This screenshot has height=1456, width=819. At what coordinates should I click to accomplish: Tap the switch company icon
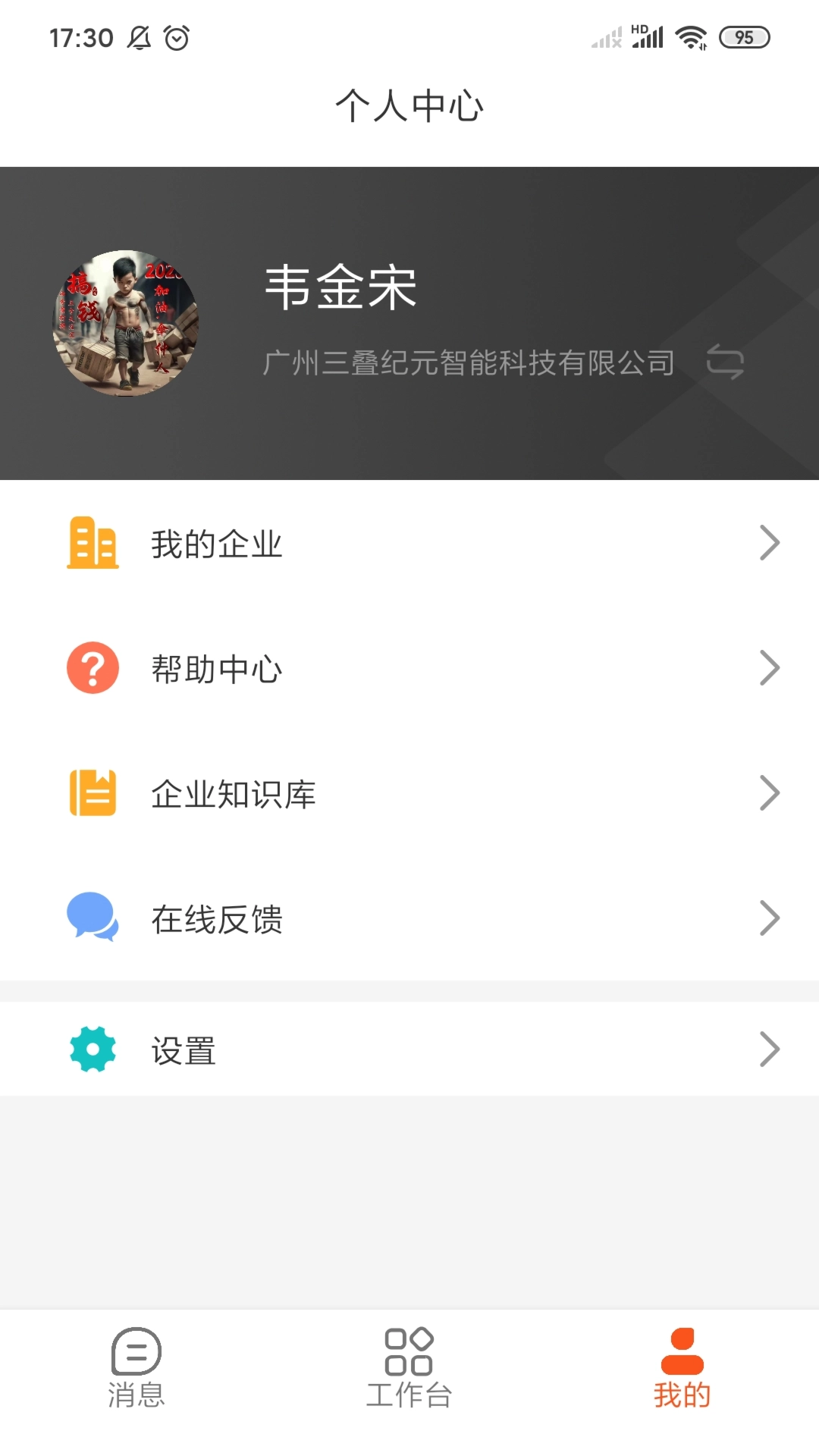tap(724, 362)
